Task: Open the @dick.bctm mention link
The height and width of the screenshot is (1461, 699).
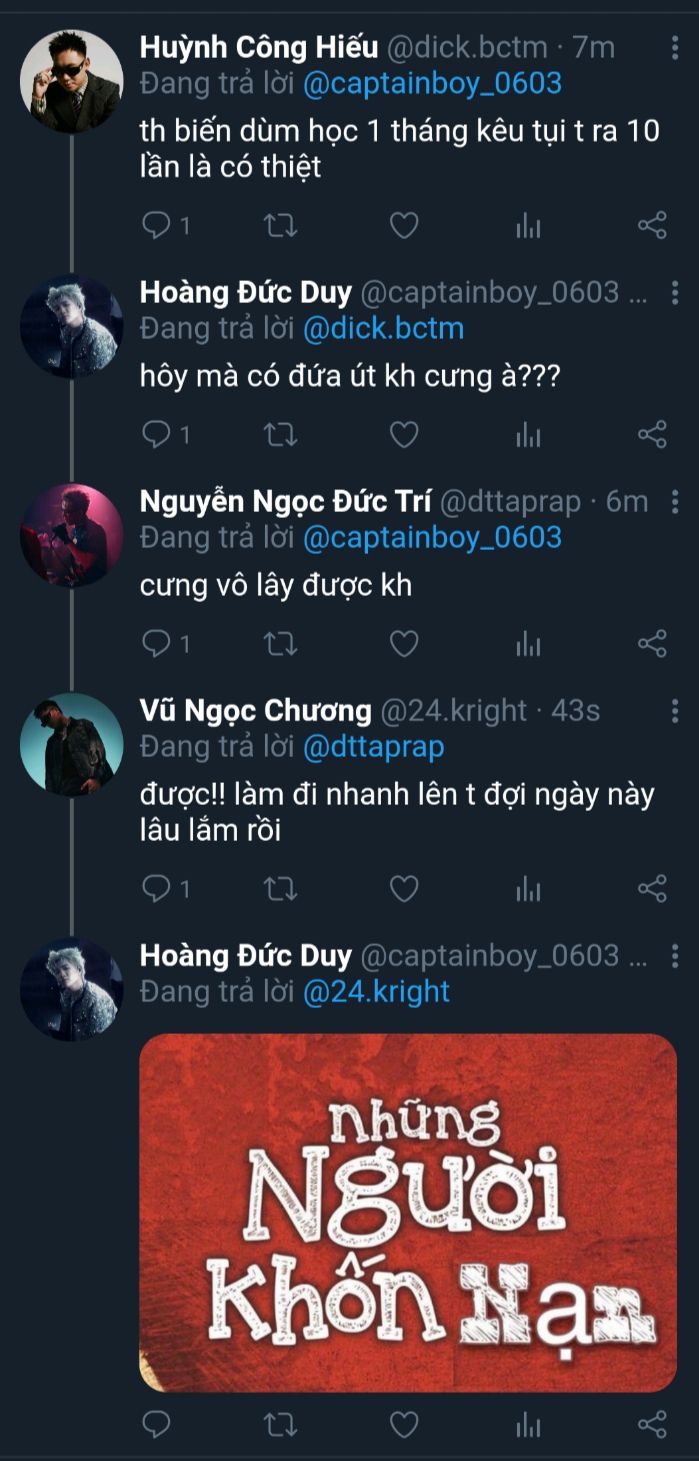Action: [x=383, y=328]
